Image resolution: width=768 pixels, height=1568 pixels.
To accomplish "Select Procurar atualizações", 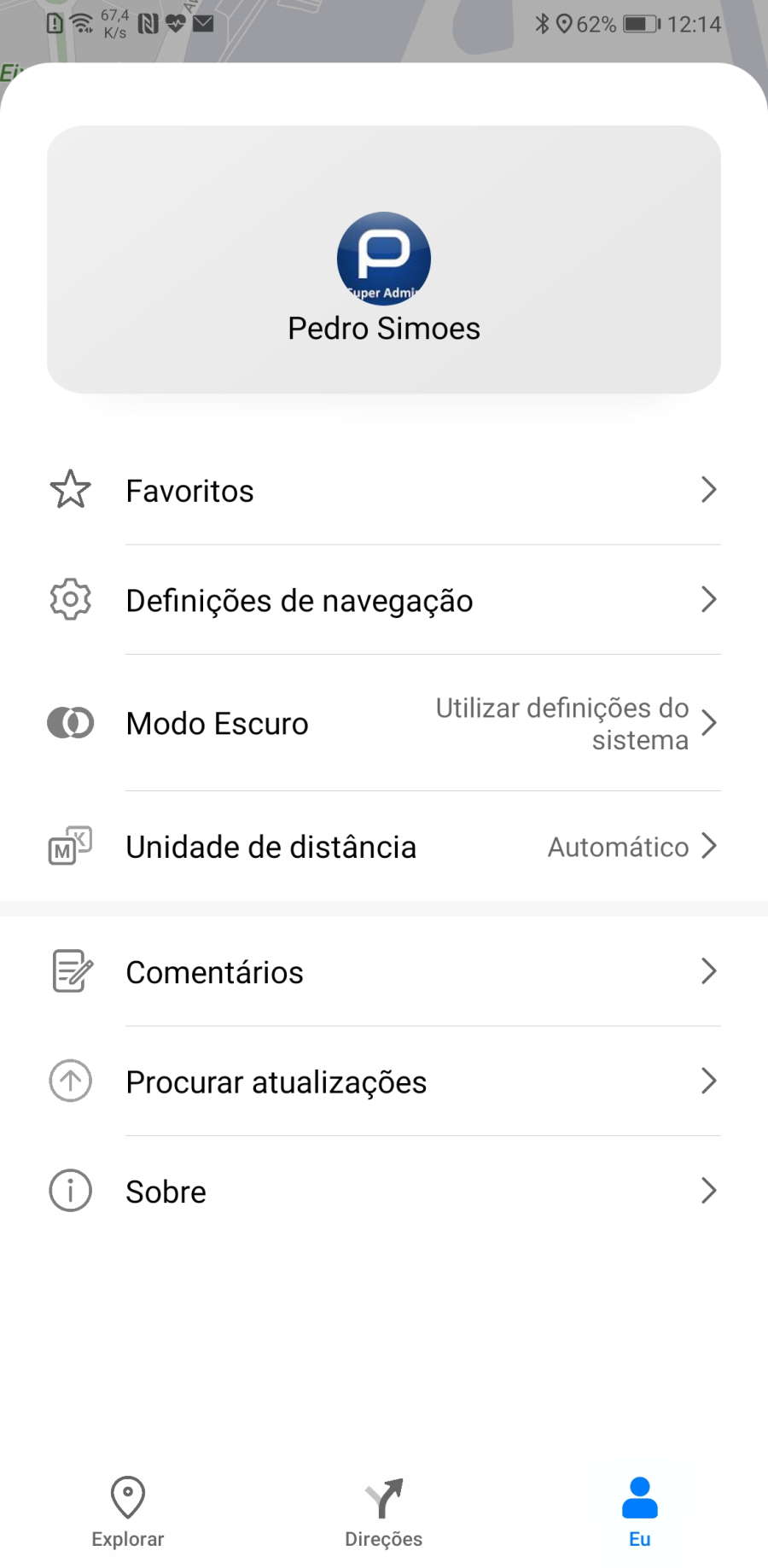I will pyautogui.click(x=384, y=1081).
